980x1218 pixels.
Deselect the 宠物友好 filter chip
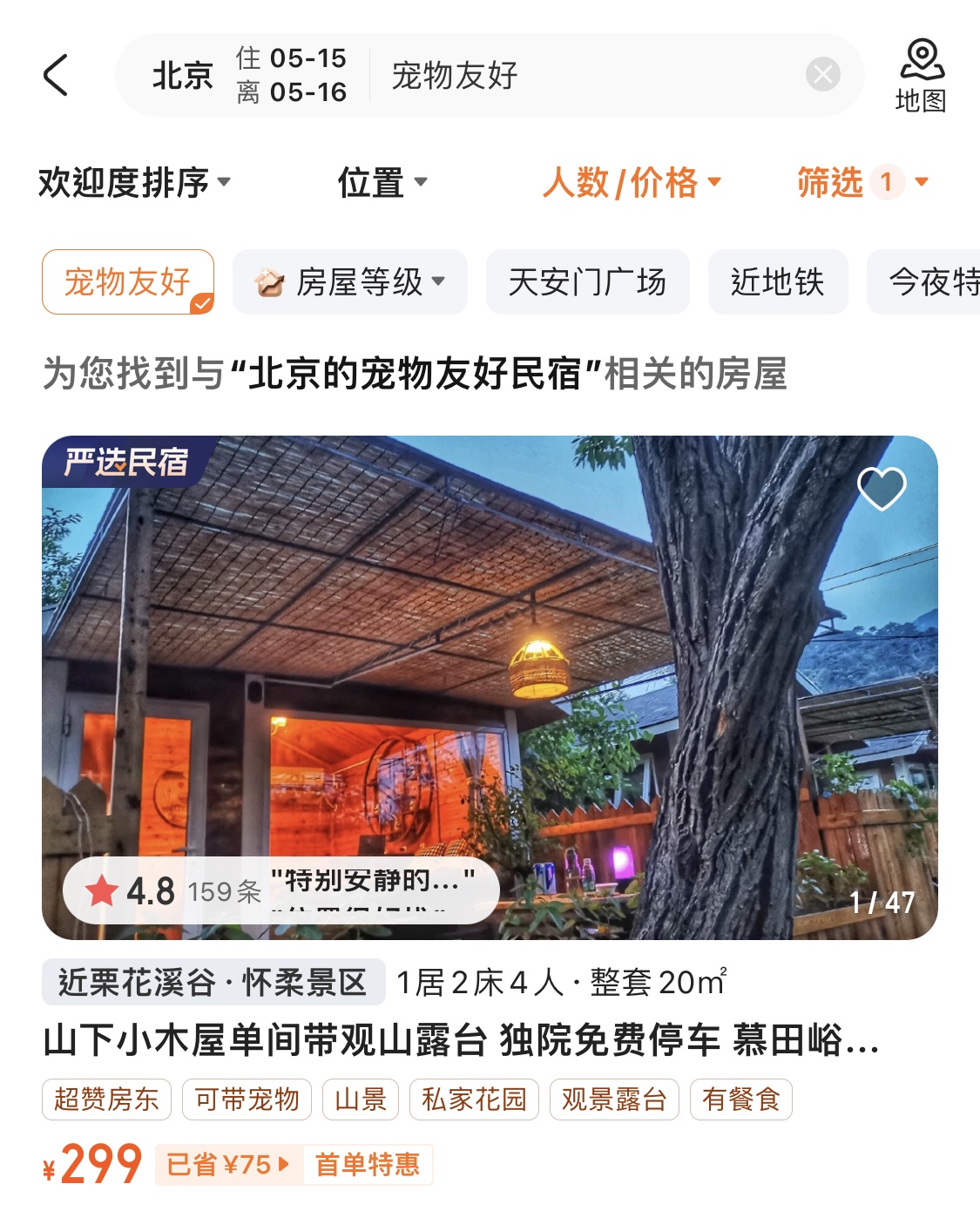click(x=128, y=282)
